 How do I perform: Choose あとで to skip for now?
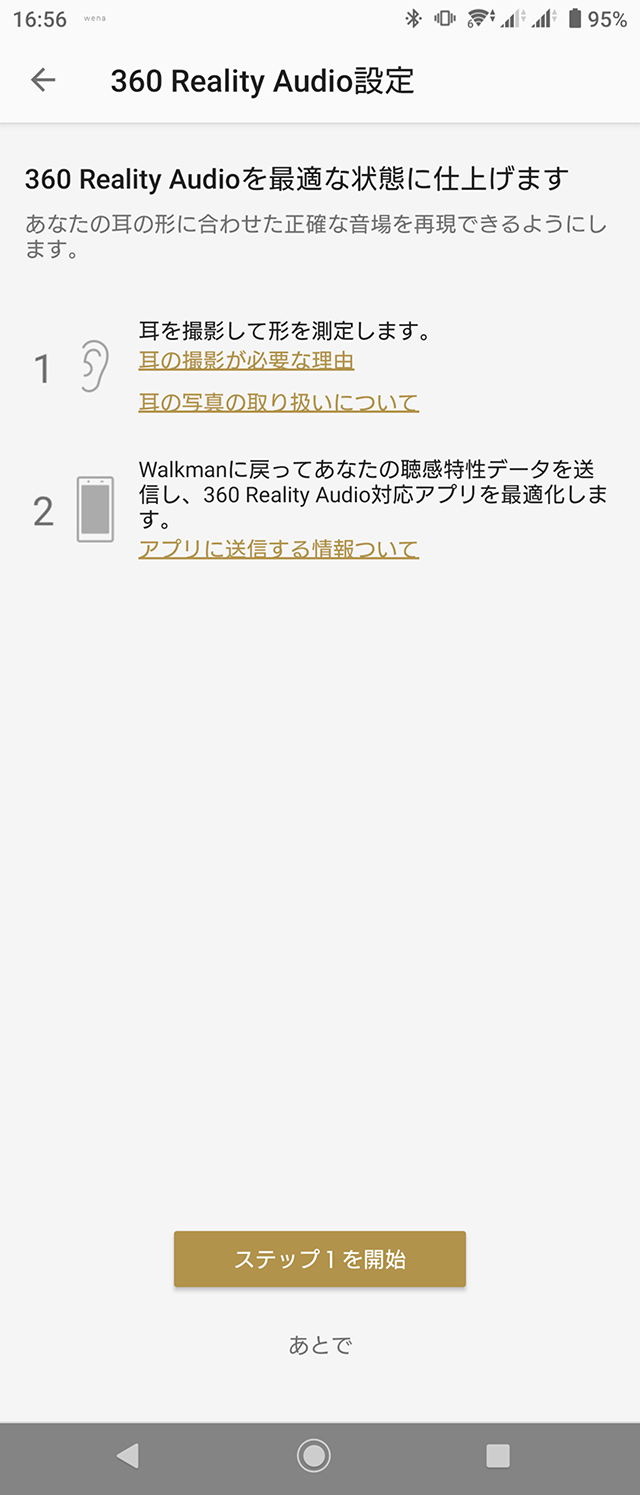pos(320,1345)
